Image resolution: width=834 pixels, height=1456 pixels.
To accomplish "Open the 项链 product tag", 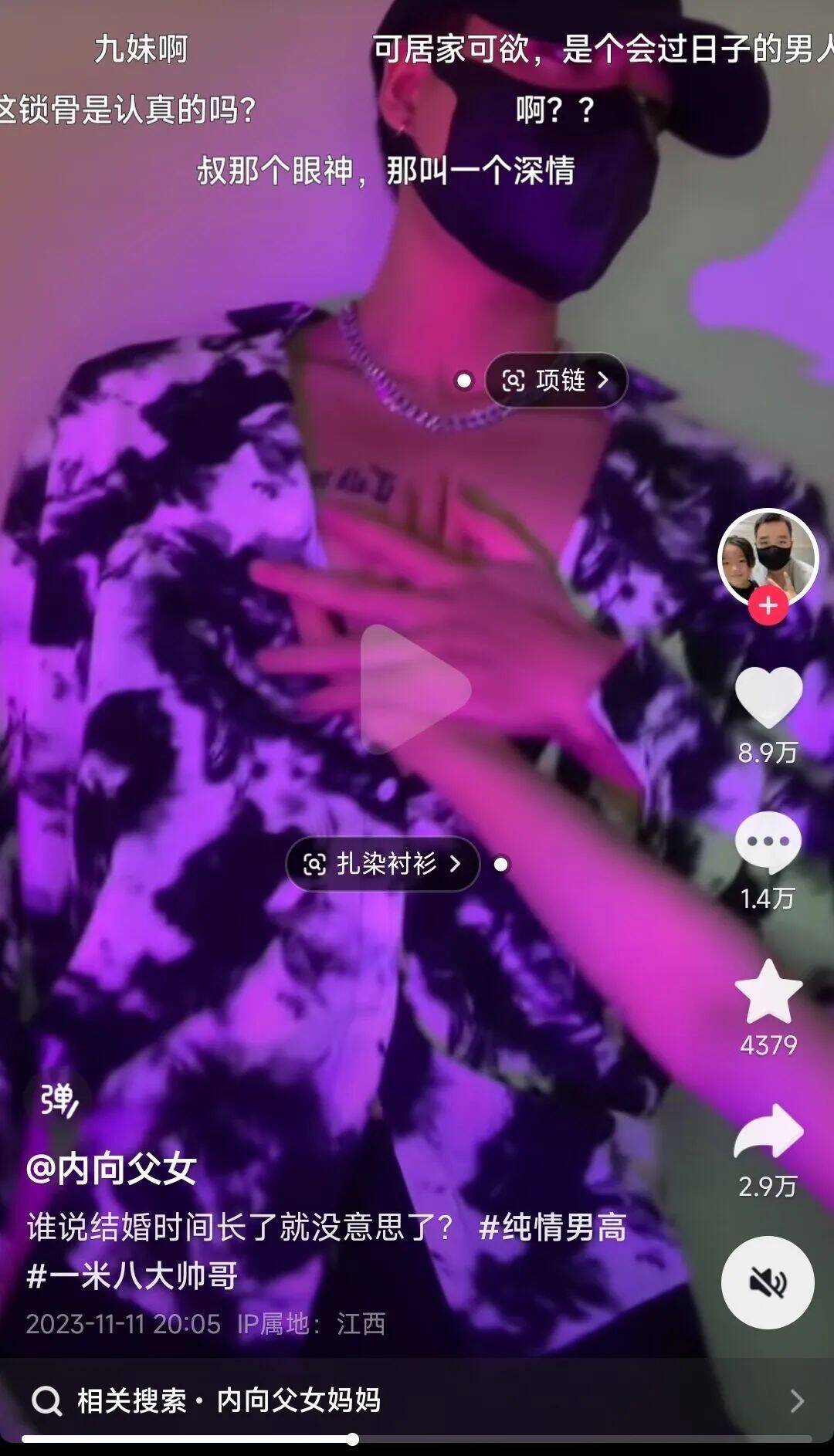I will [556, 380].
